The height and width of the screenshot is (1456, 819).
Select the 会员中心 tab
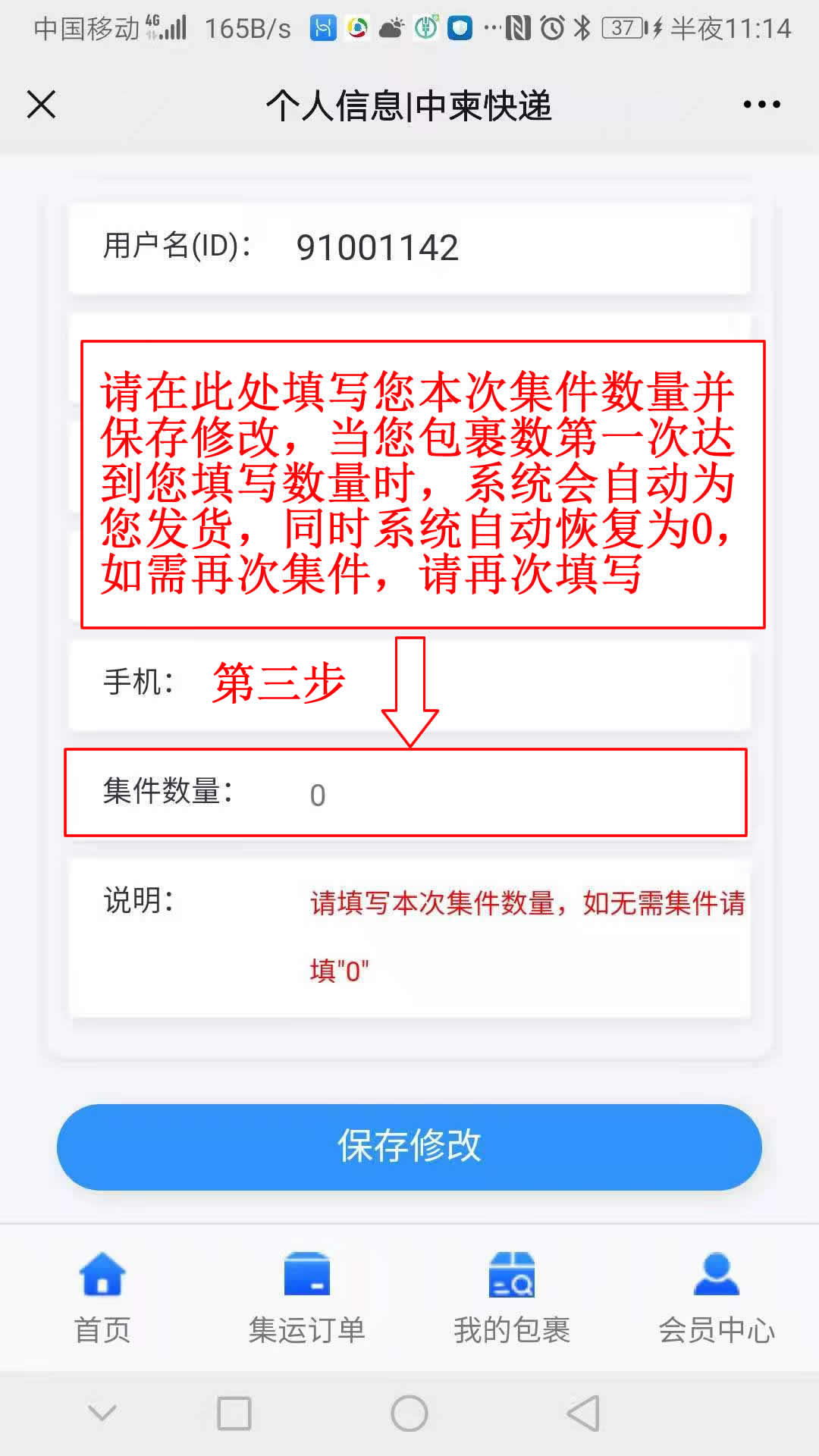pos(717,1298)
